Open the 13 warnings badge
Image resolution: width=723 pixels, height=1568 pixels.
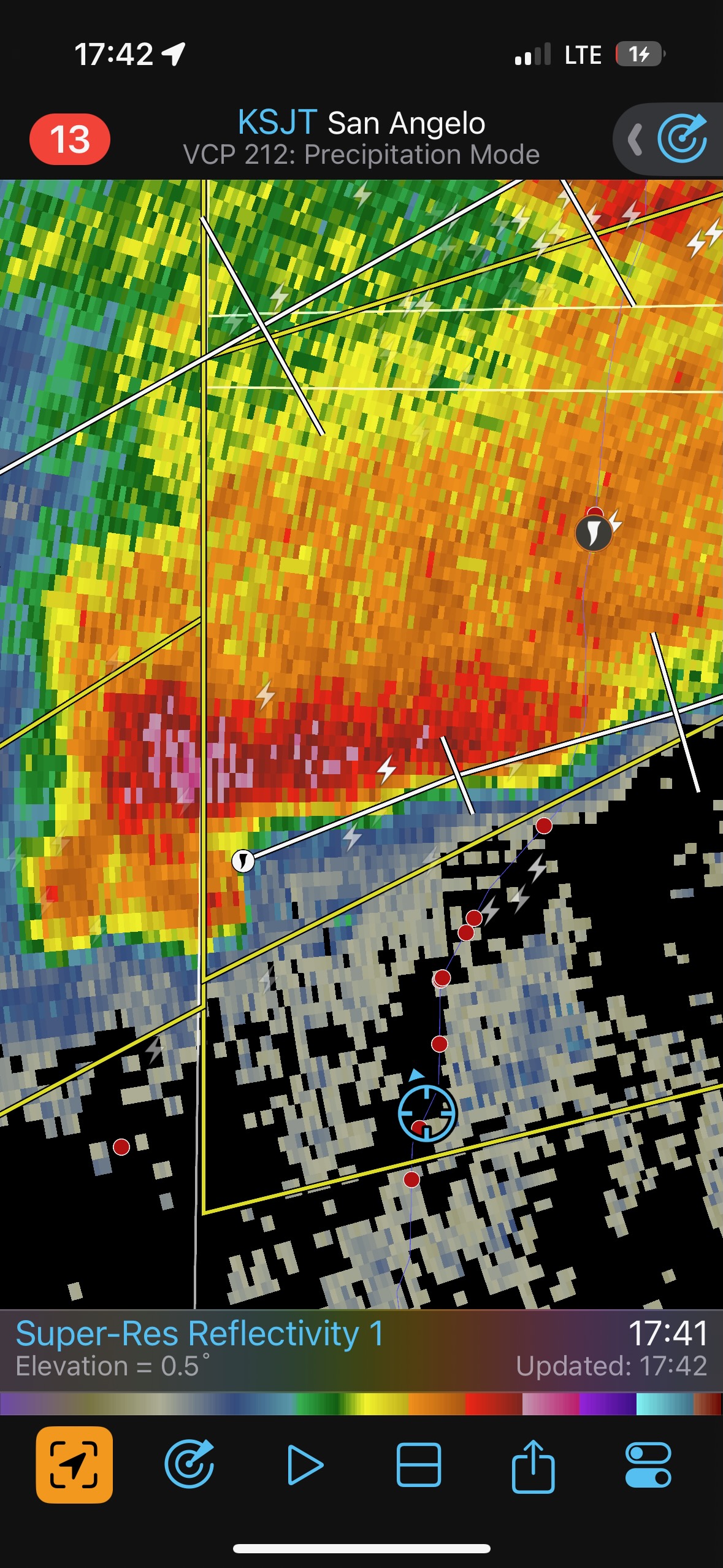pyautogui.click(x=70, y=139)
